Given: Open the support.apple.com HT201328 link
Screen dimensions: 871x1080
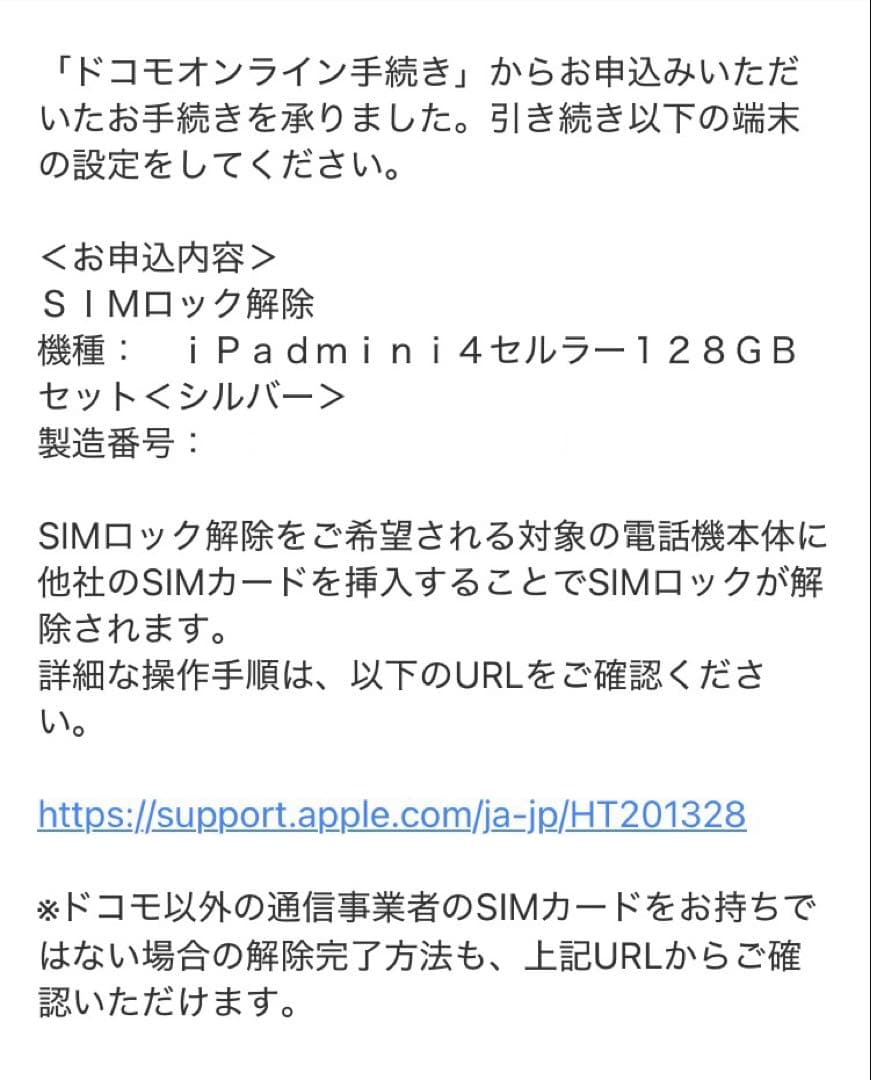Looking at the screenshot, I should (x=391, y=815).
